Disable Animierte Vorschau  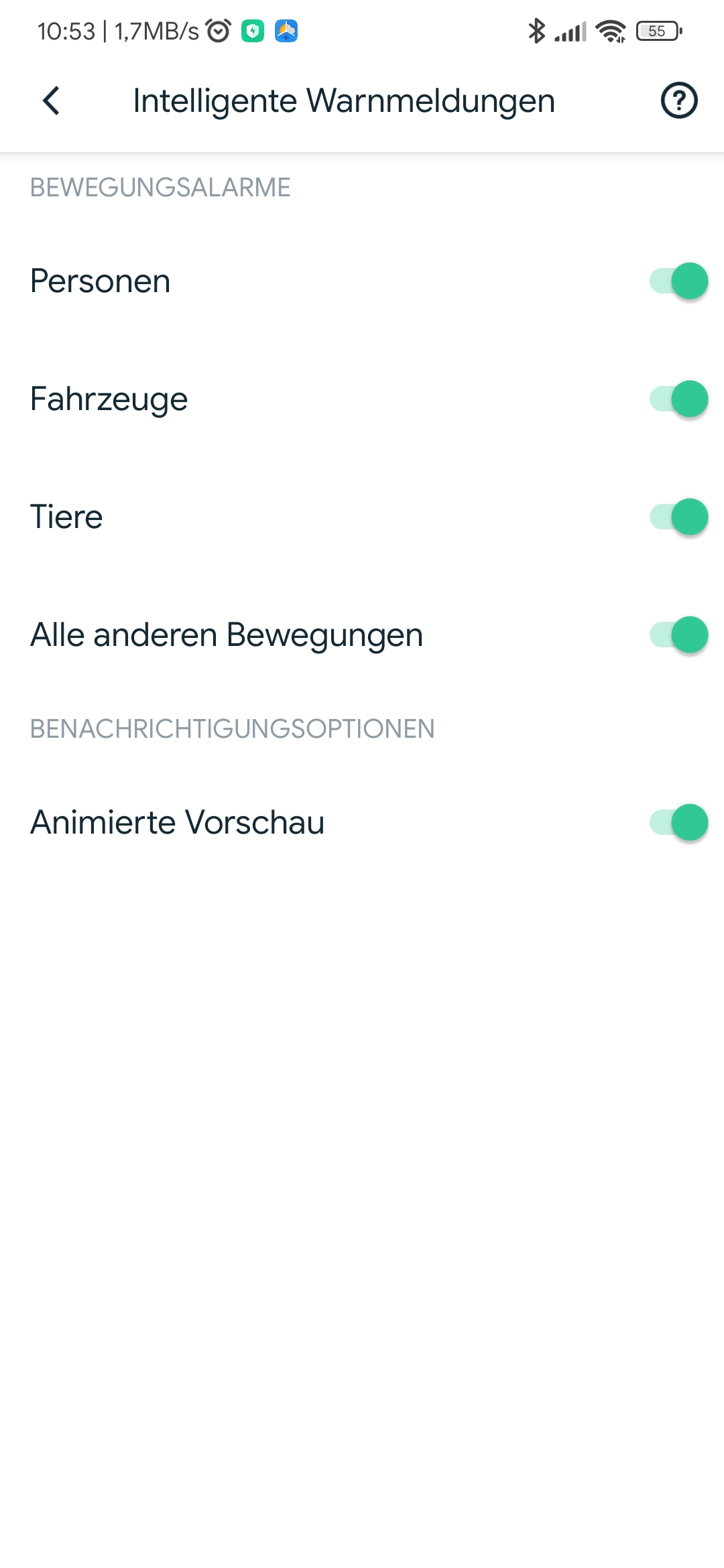[x=678, y=822]
